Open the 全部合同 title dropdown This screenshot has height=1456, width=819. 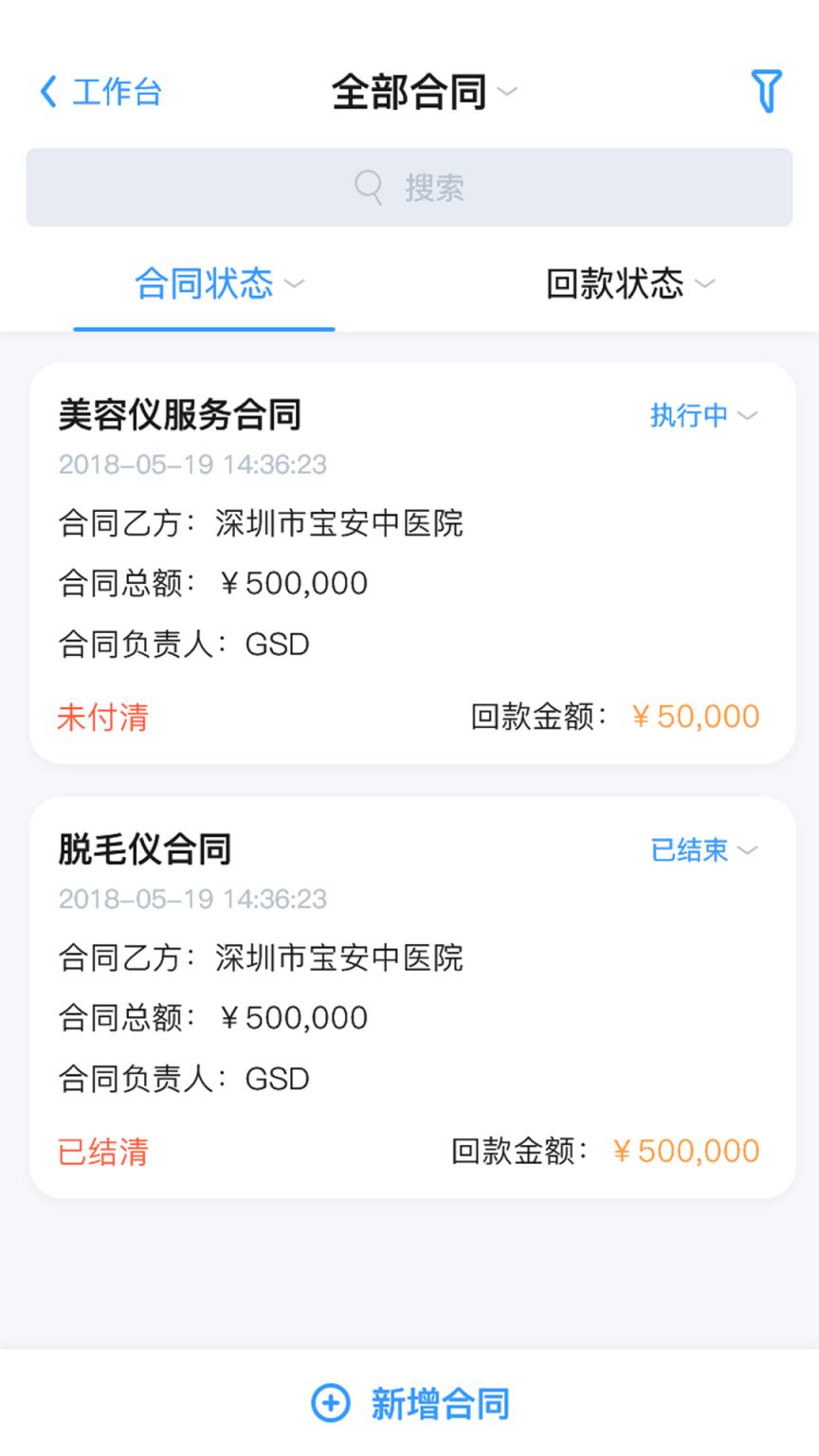[508, 94]
